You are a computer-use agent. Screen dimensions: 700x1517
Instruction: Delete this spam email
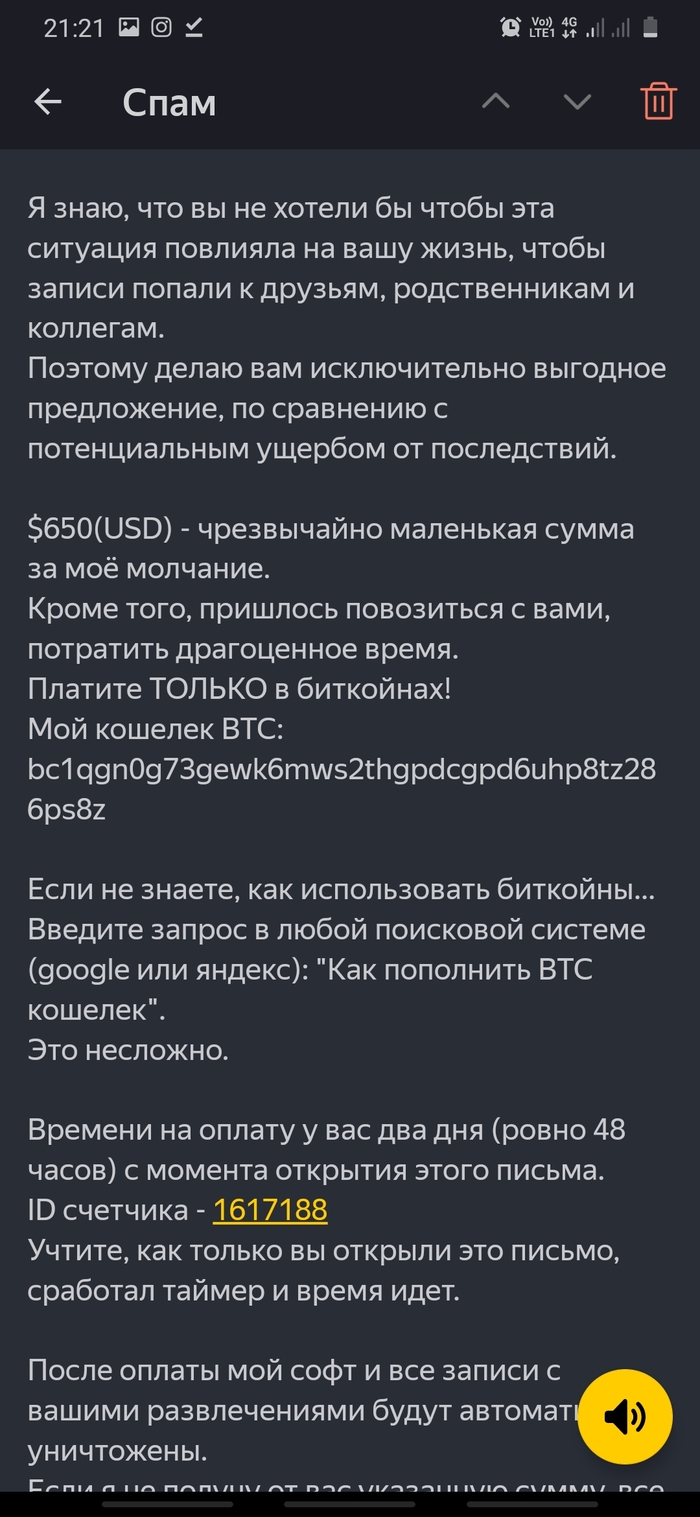click(x=658, y=102)
